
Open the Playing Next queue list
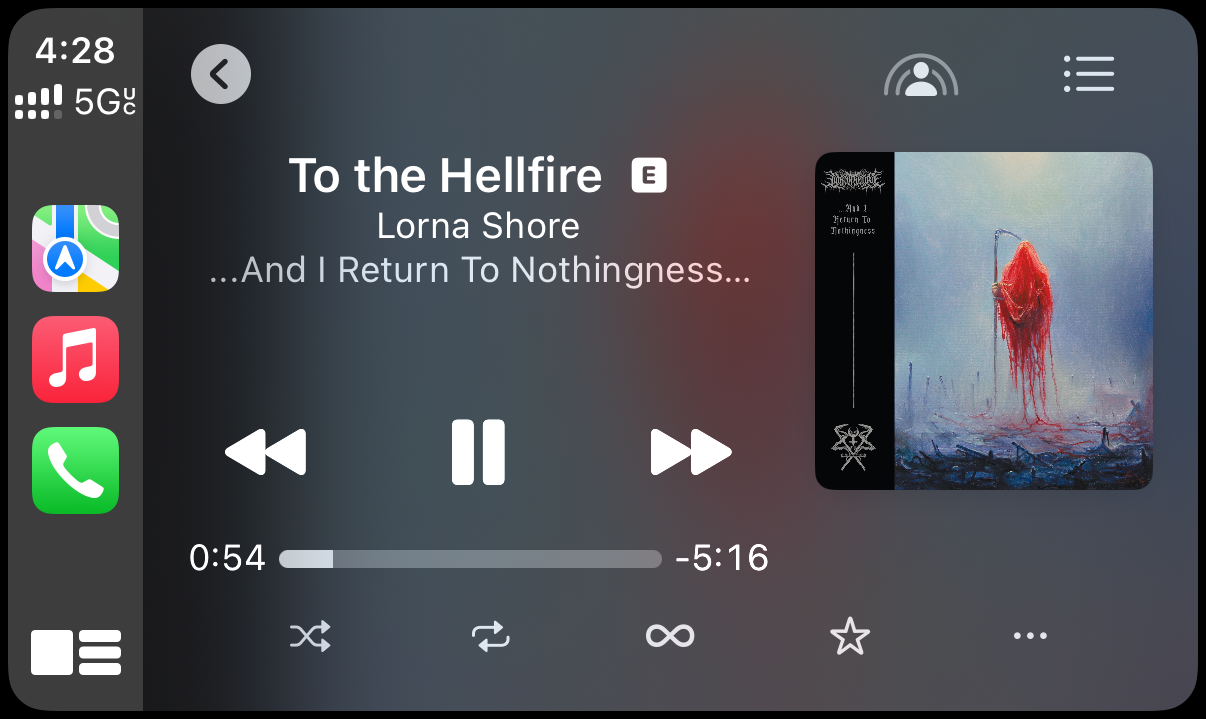point(1089,74)
